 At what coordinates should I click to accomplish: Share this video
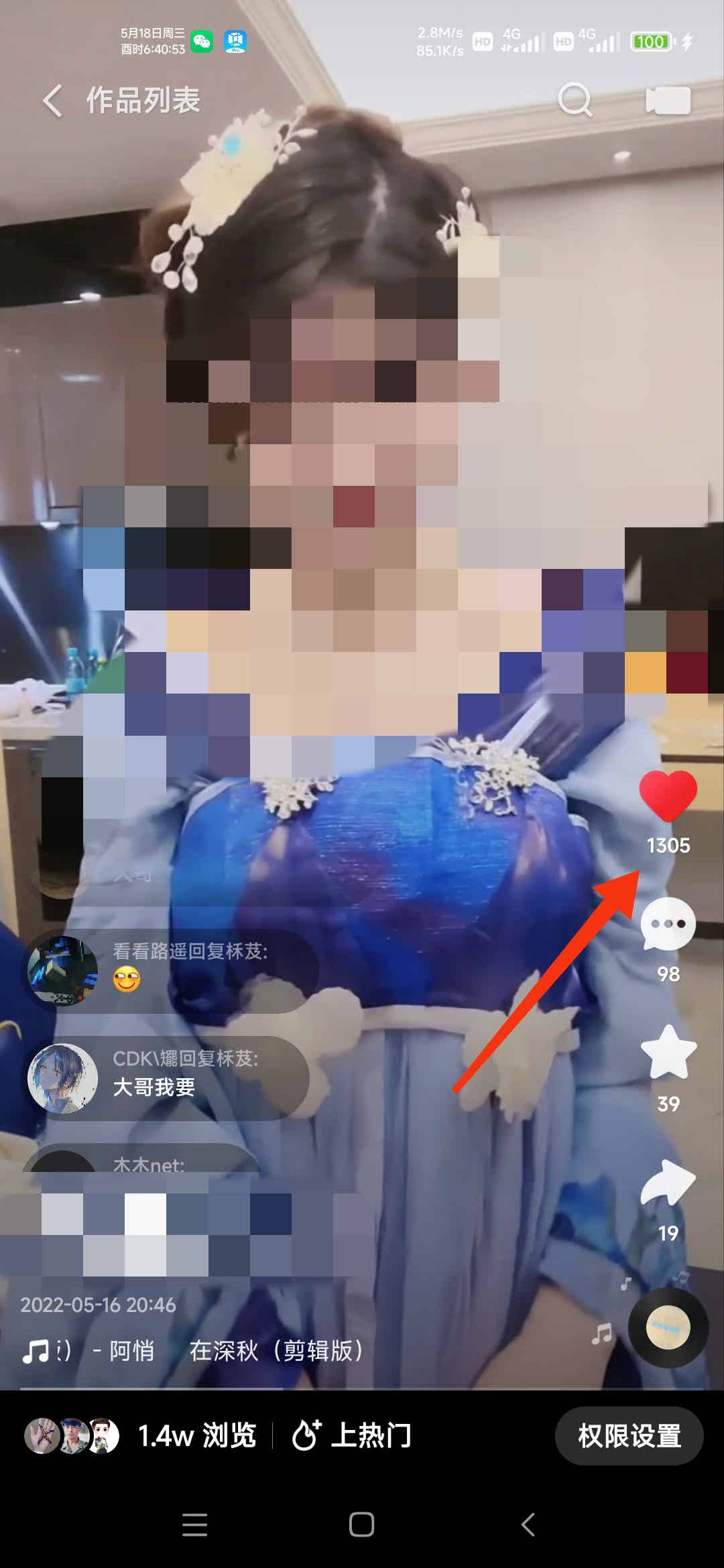coord(668,1183)
